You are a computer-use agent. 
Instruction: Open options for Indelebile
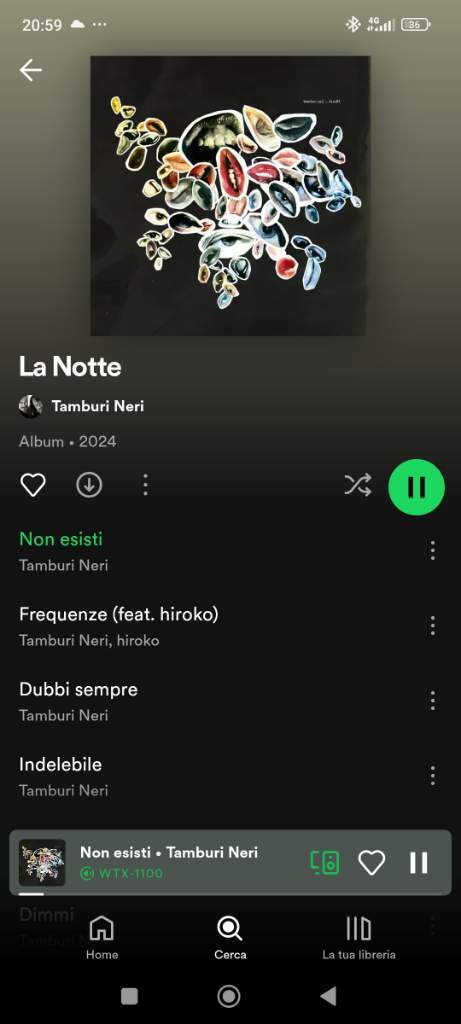coord(432,776)
